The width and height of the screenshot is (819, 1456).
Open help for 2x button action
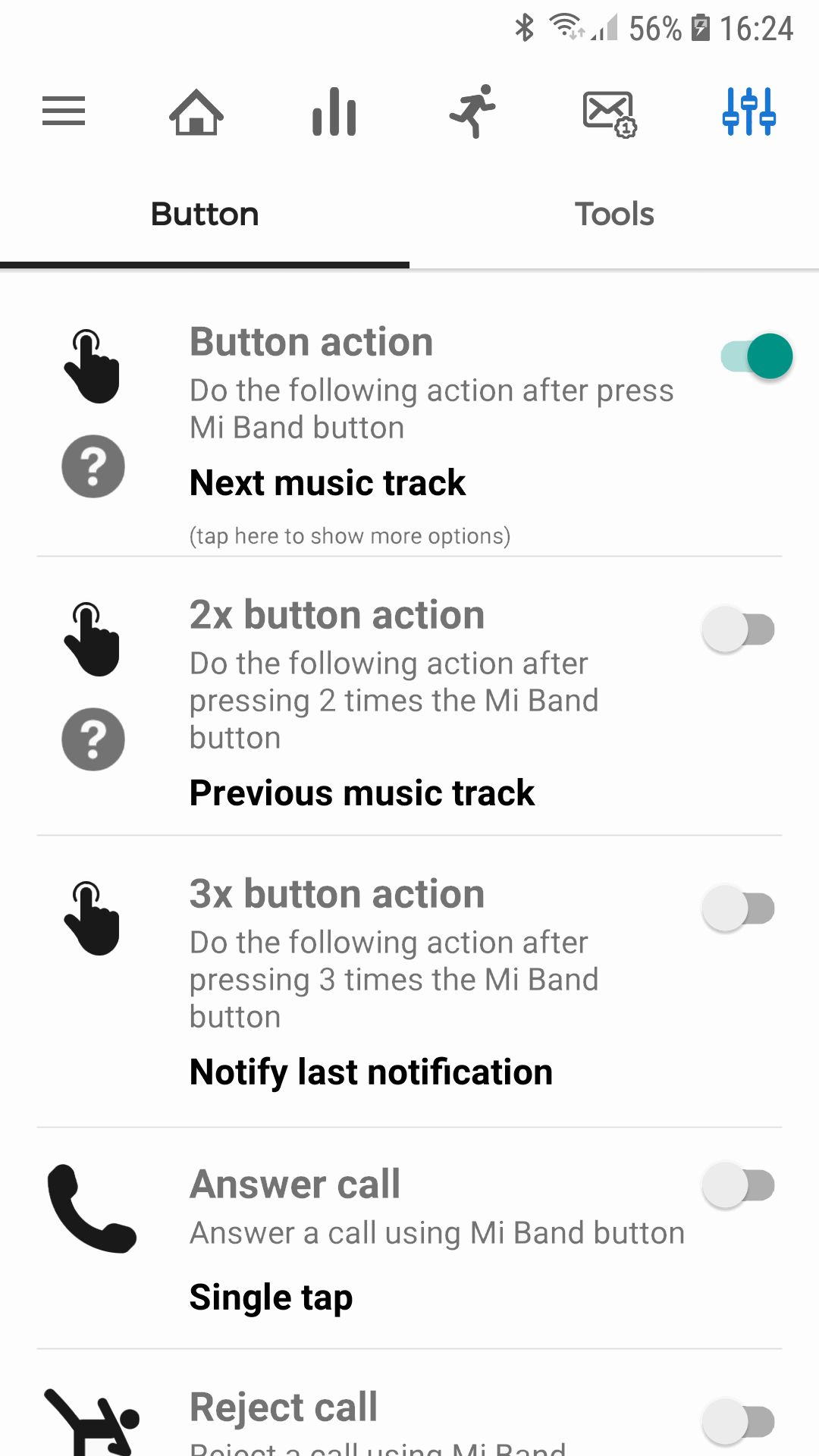(93, 739)
